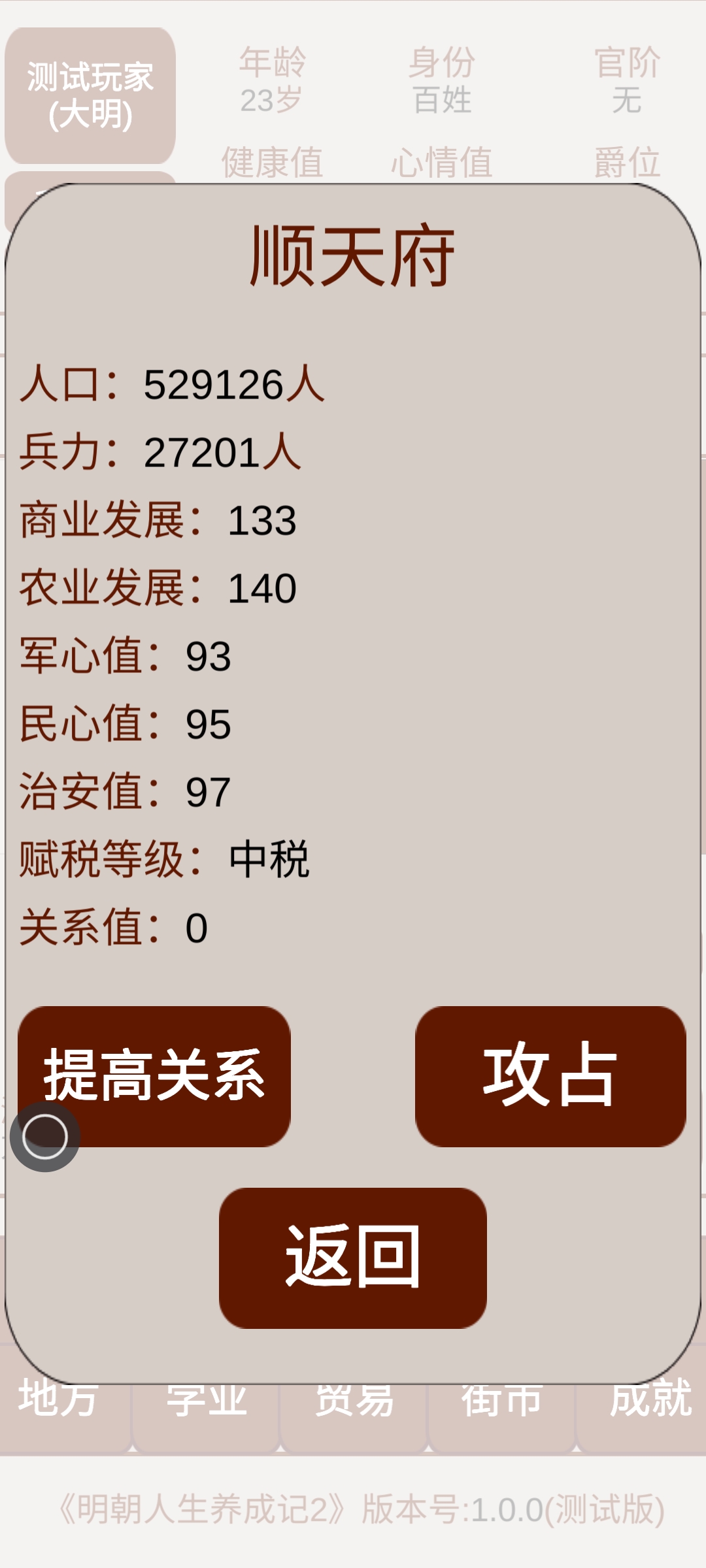
Task: Tap the 攻占 button to attack
Action: 551,1075
